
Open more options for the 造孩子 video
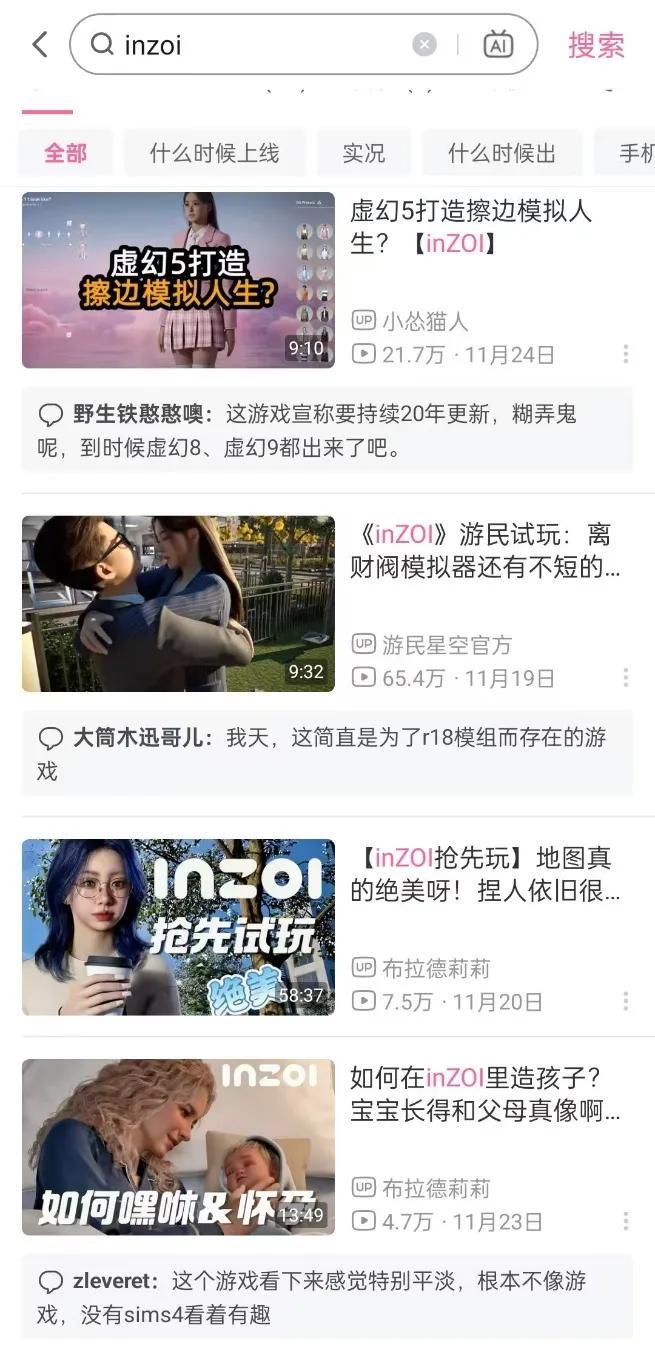tap(625, 1221)
